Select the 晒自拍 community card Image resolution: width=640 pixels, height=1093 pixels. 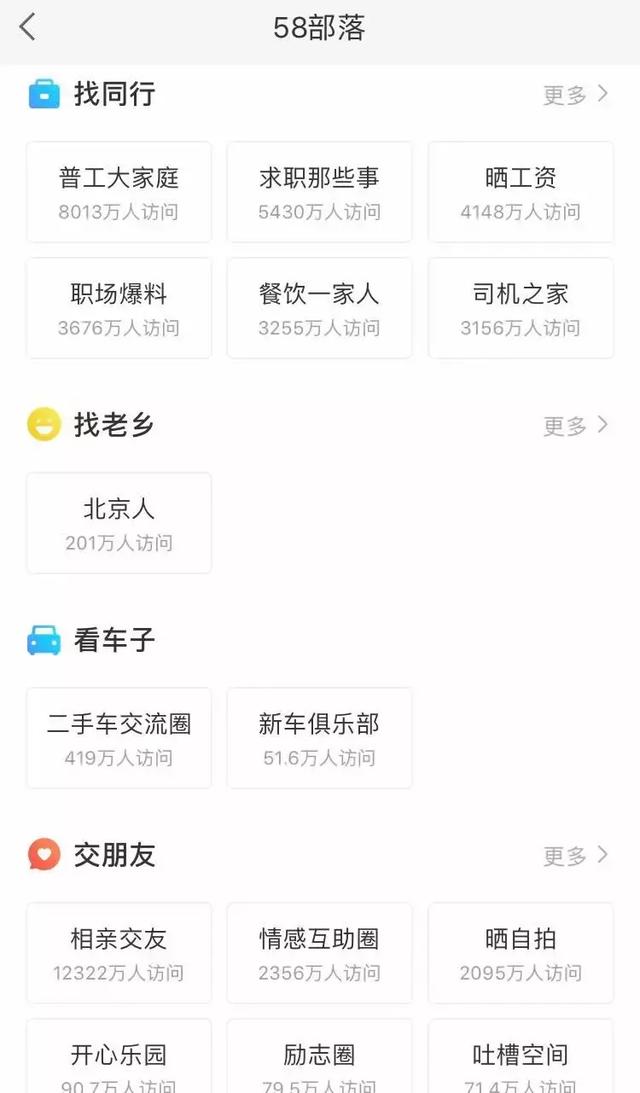(x=520, y=953)
